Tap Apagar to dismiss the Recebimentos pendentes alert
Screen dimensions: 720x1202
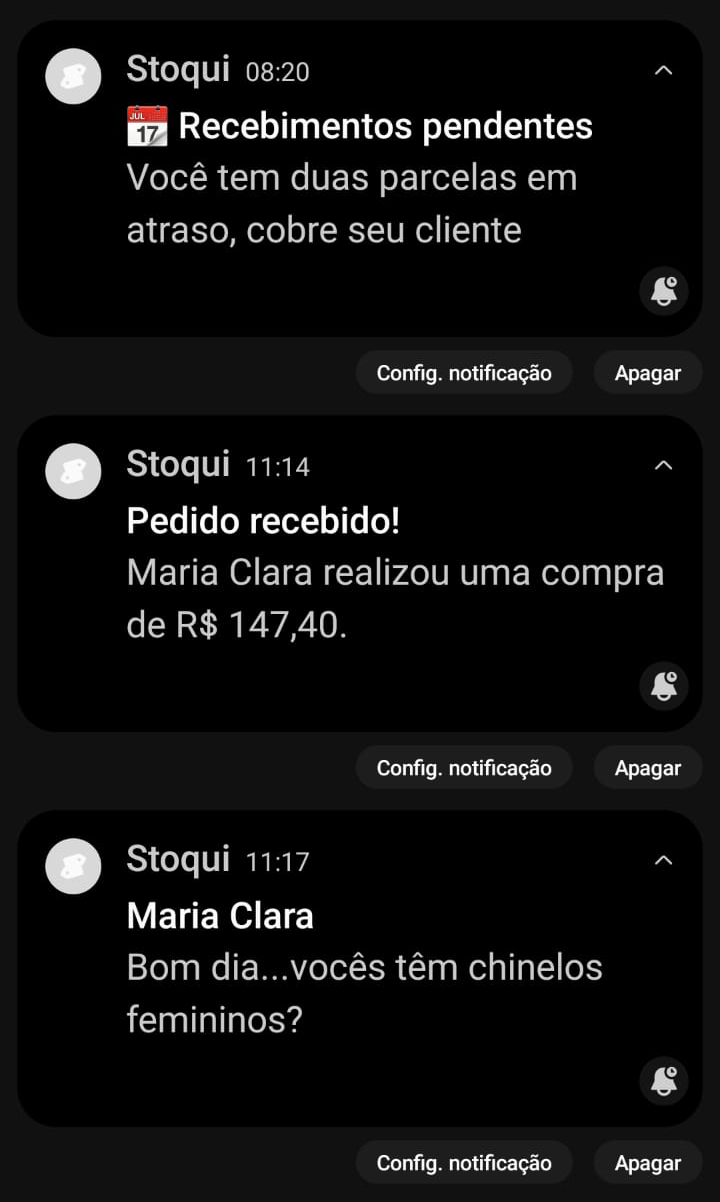(x=647, y=372)
